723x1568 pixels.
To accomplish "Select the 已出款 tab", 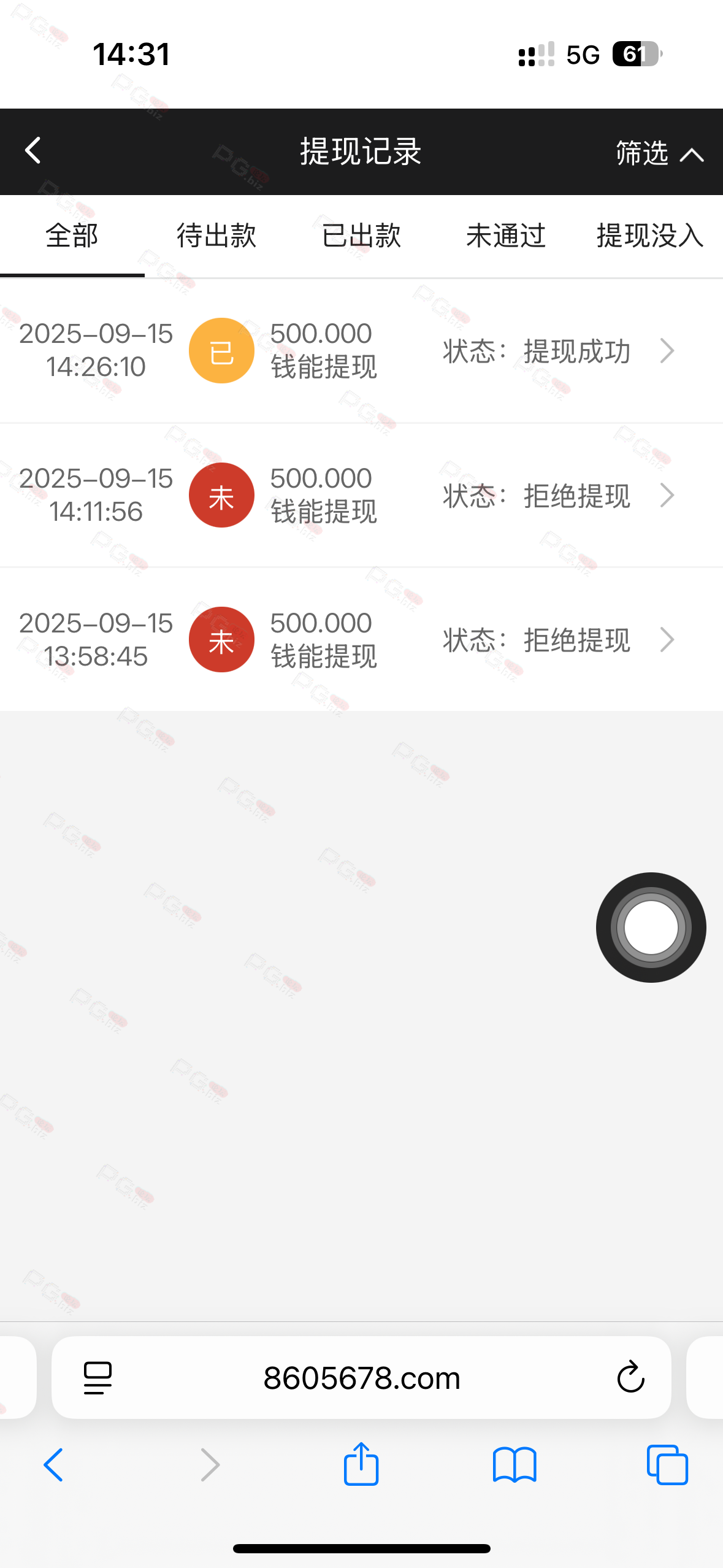I will [x=361, y=236].
